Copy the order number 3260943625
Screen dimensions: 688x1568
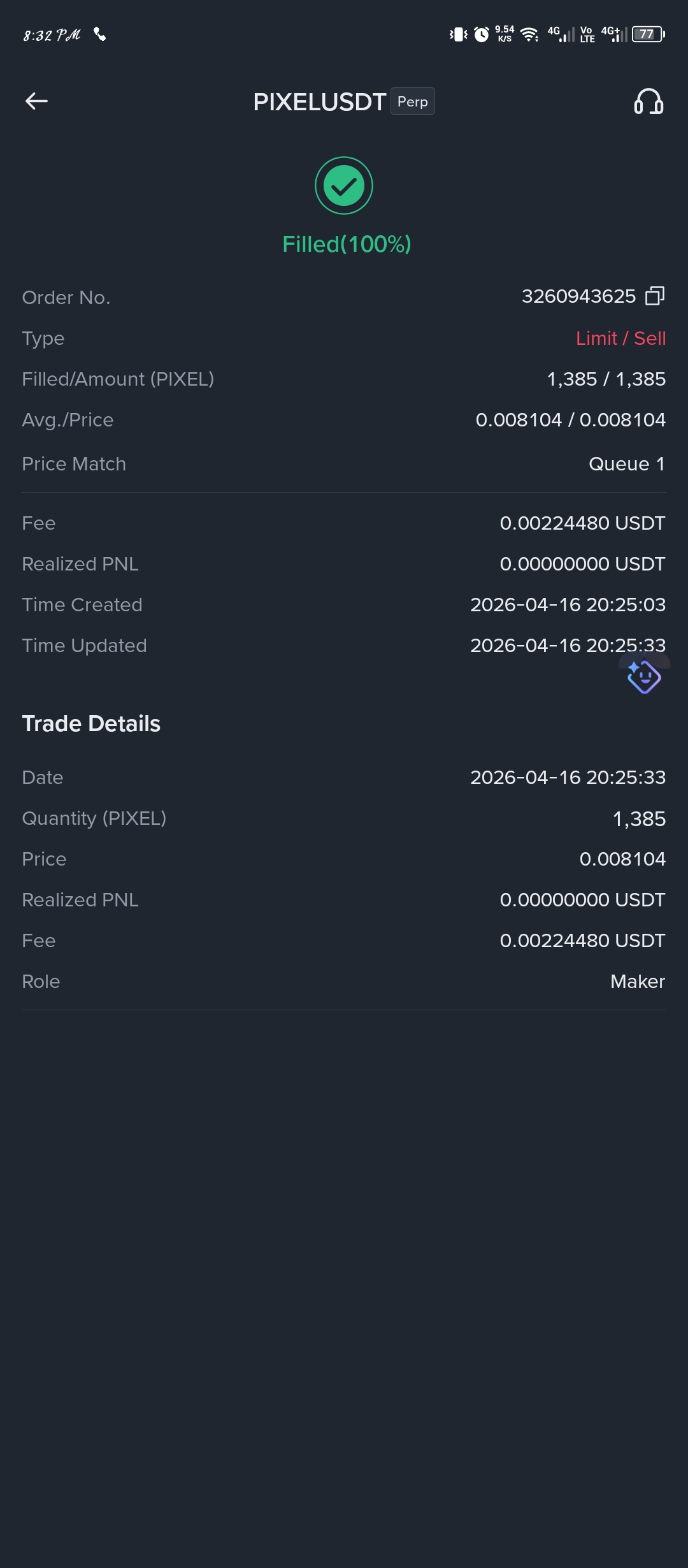tap(654, 296)
